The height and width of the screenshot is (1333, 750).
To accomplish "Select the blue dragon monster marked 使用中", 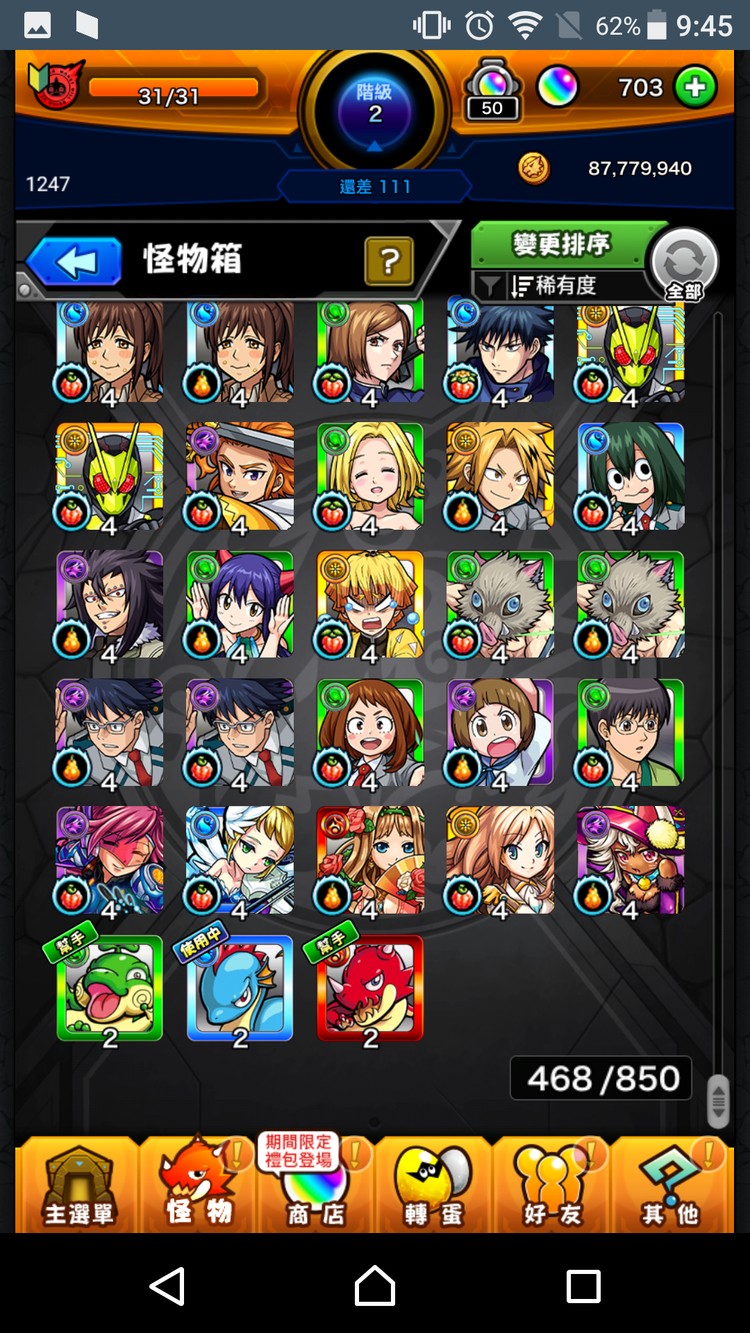I will click(240, 990).
